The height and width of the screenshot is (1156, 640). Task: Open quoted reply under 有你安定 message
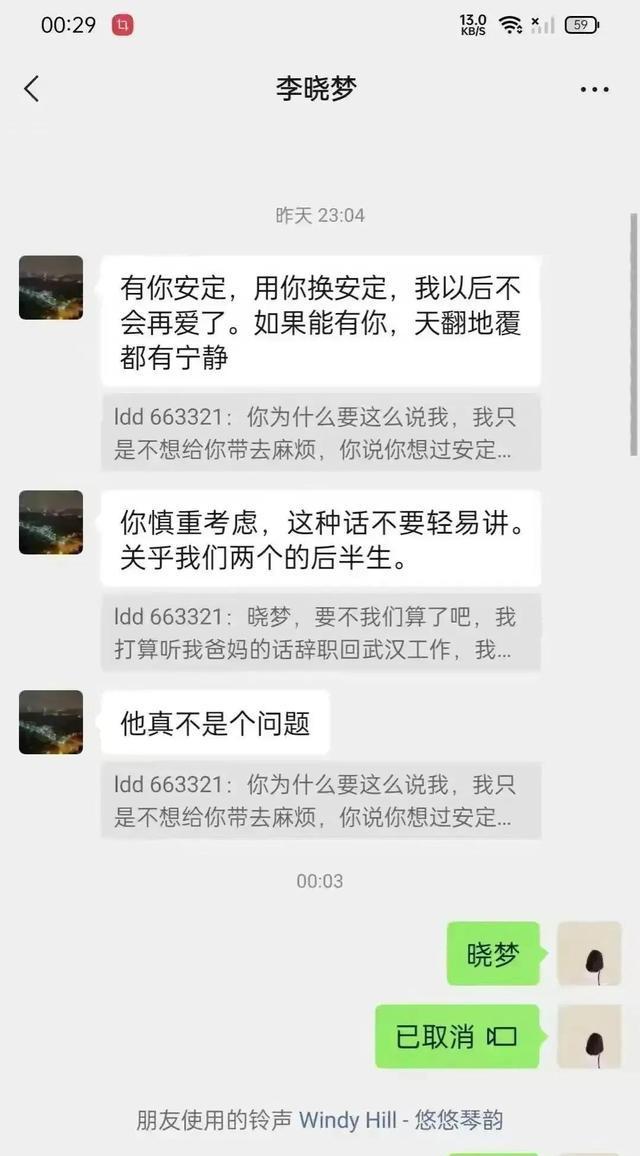coord(320,432)
